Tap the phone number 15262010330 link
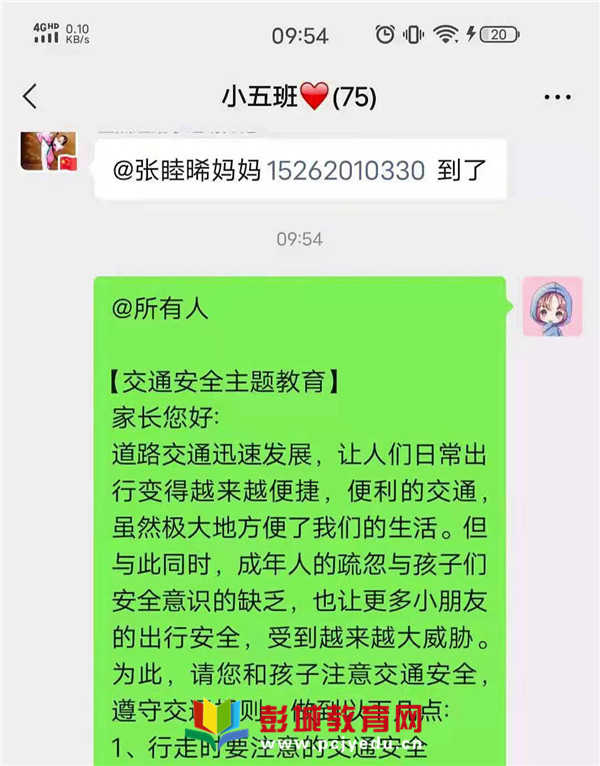 (x=345, y=170)
